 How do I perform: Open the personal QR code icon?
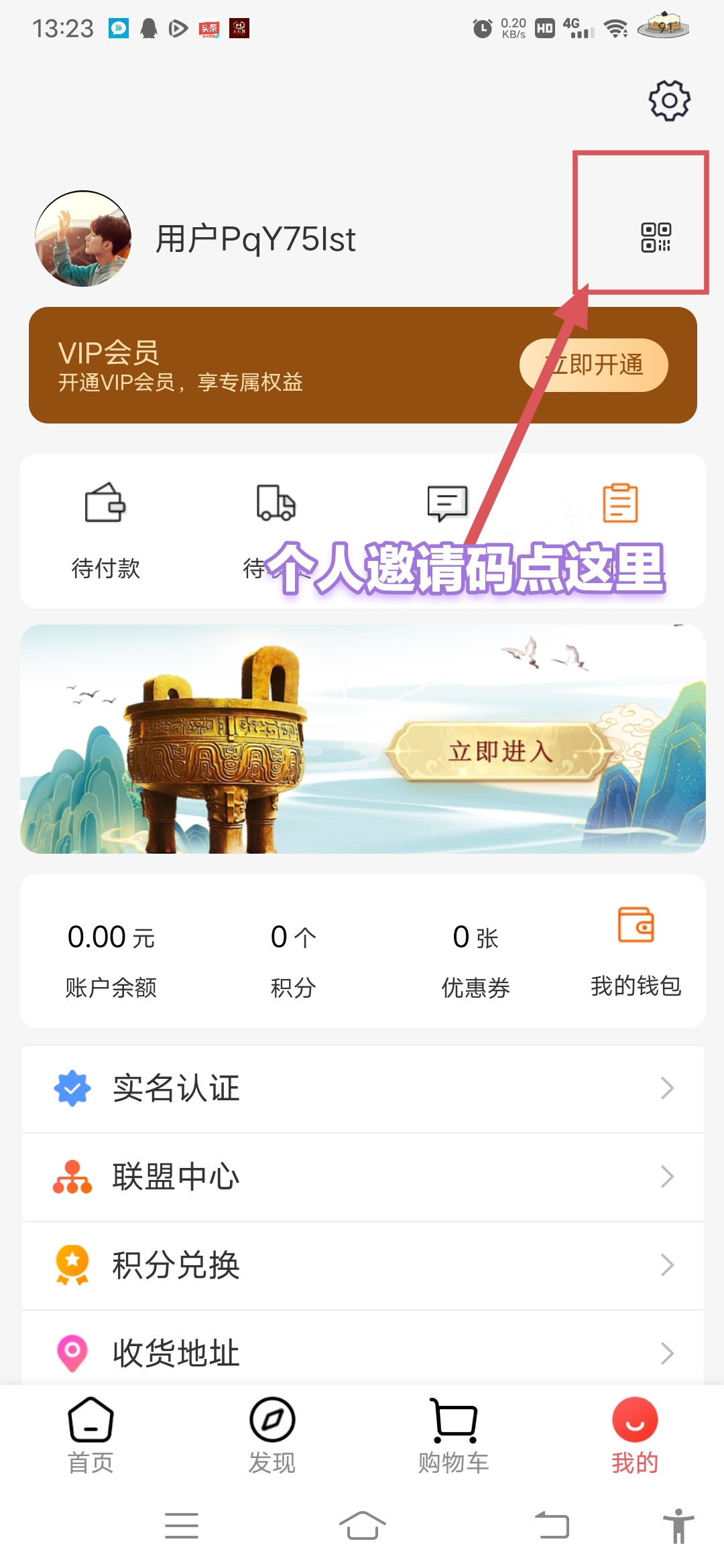click(656, 238)
